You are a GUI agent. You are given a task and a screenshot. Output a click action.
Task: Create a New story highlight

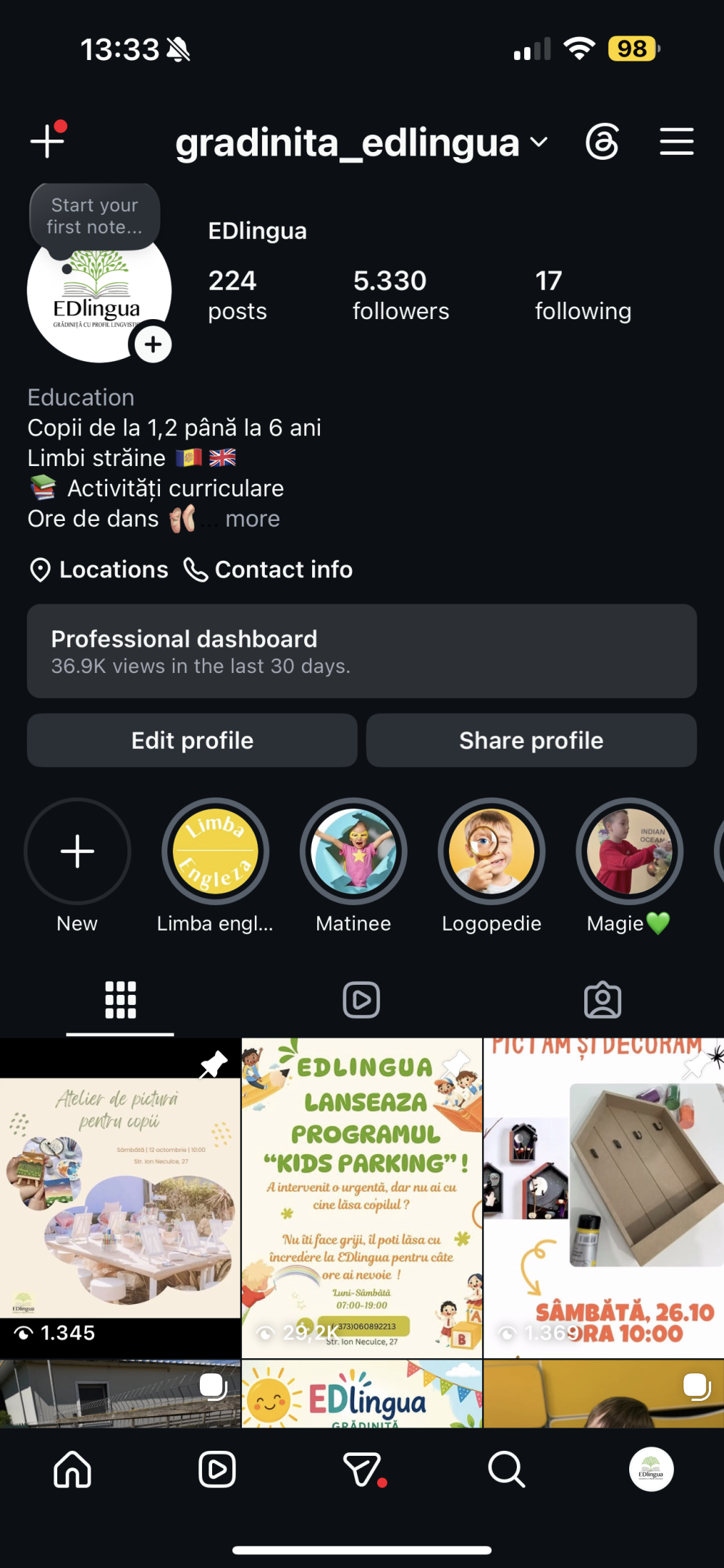coord(77,866)
